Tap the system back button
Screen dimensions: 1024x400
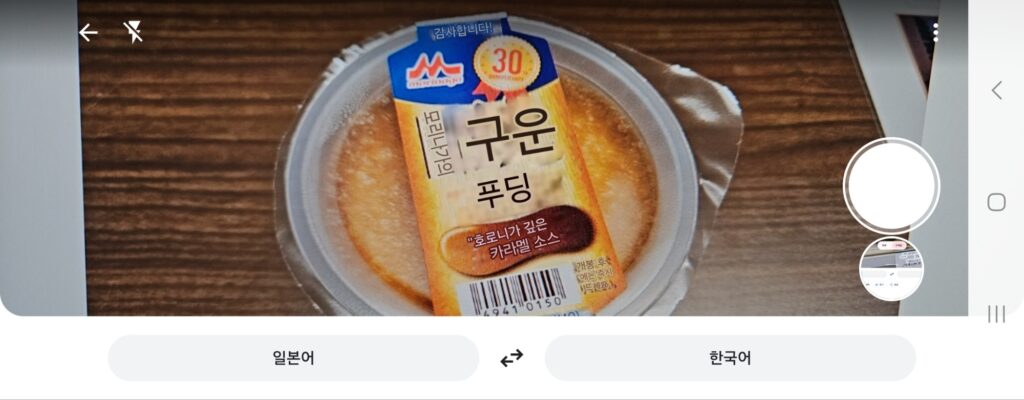tap(996, 91)
